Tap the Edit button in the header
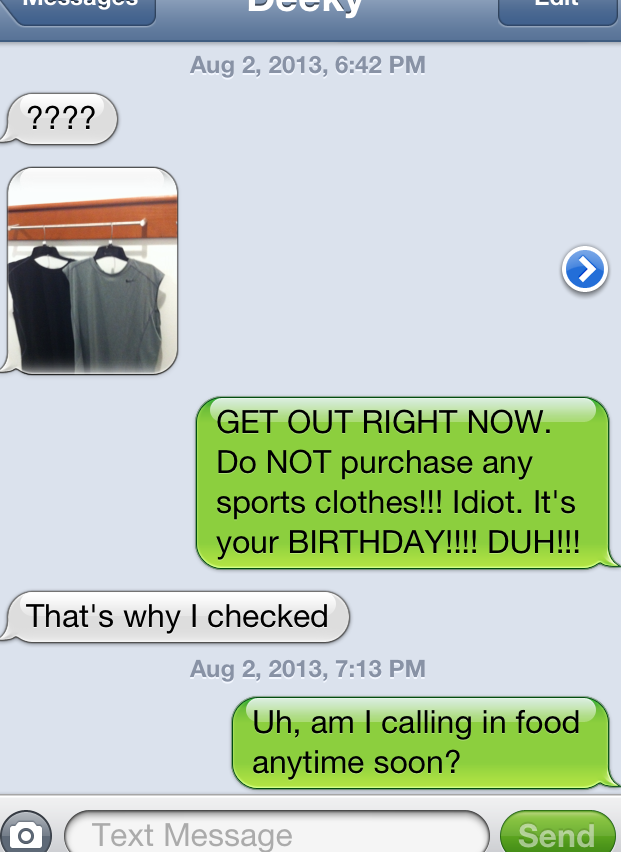The image size is (621, 852). 557,8
